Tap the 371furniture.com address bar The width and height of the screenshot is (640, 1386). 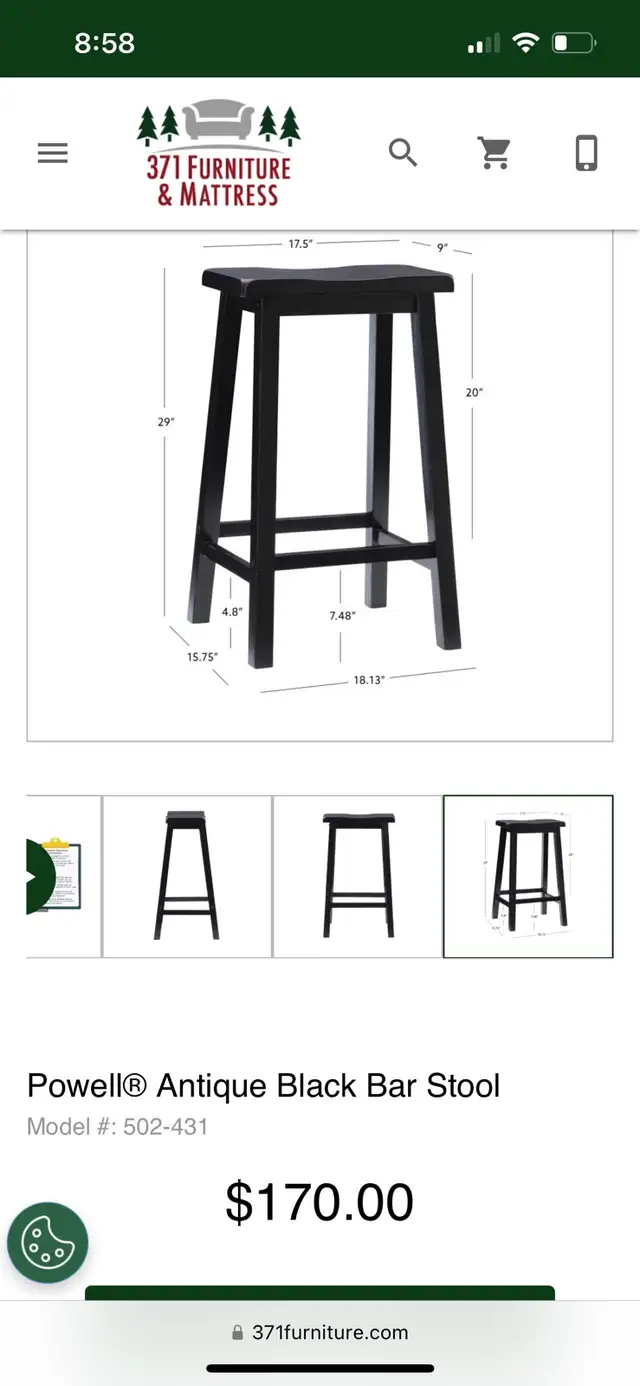point(320,1332)
